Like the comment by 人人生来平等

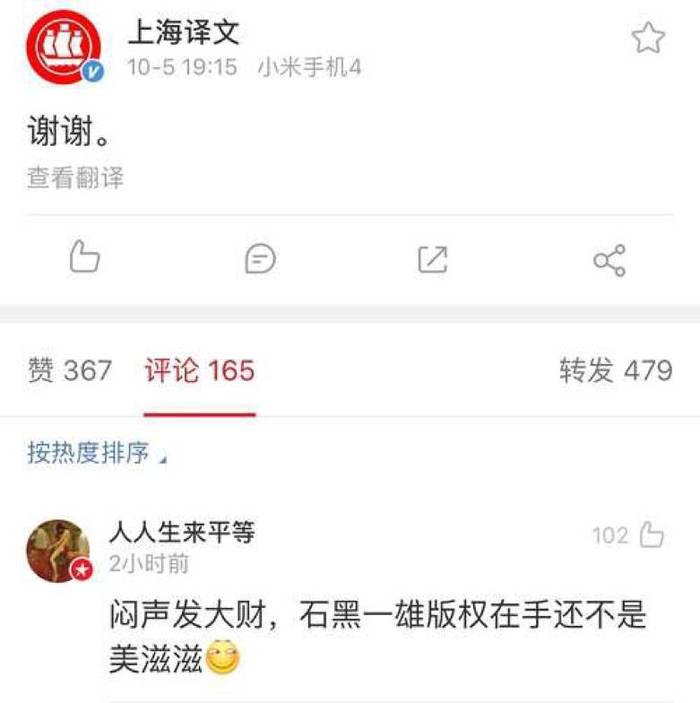coord(651,535)
